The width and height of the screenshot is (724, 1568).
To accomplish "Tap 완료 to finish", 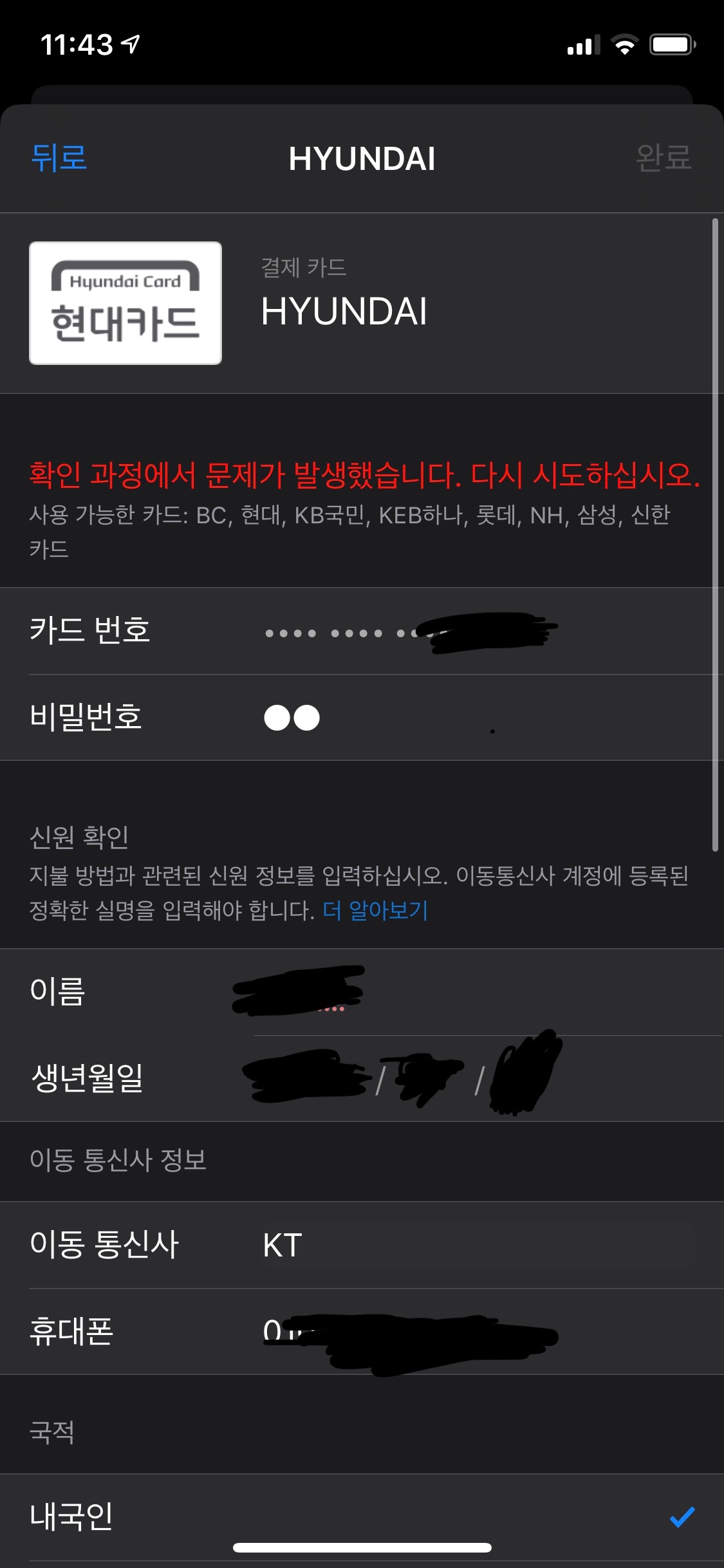I will coord(663,158).
